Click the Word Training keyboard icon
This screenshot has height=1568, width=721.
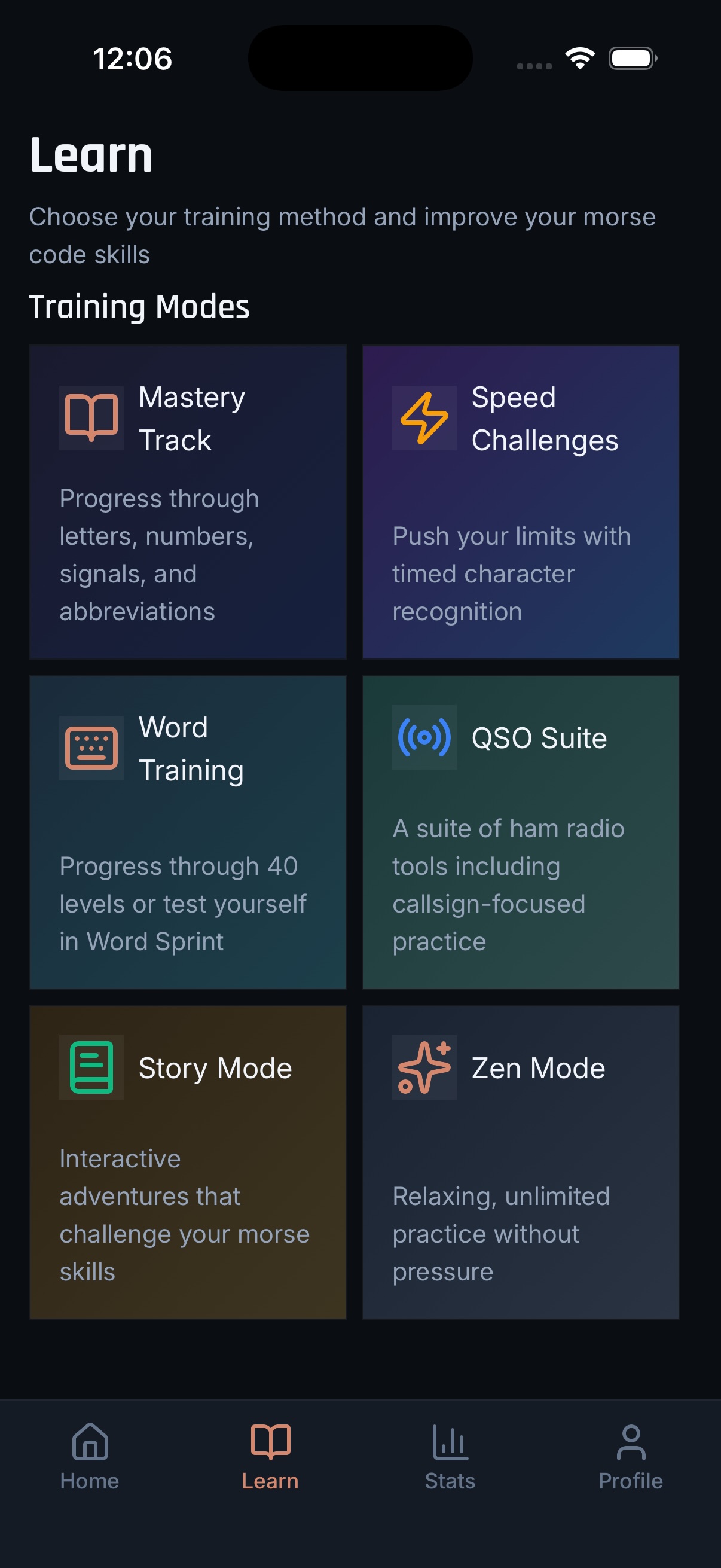pyautogui.click(x=90, y=749)
